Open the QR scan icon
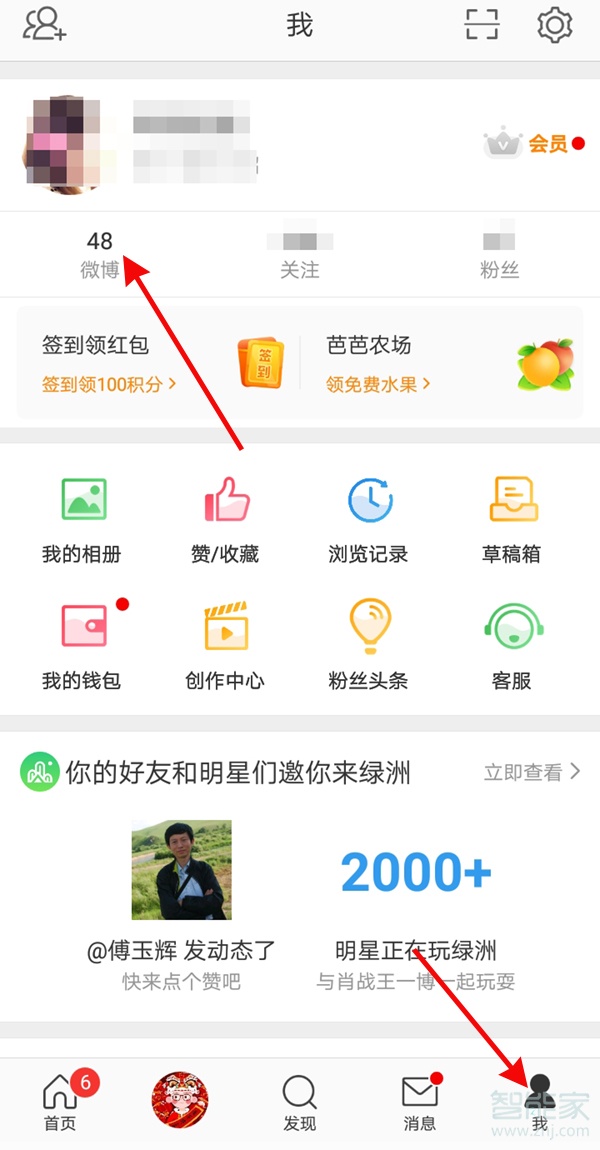The width and height of the screenshot is (600, 1150). [x=482, y=24]
